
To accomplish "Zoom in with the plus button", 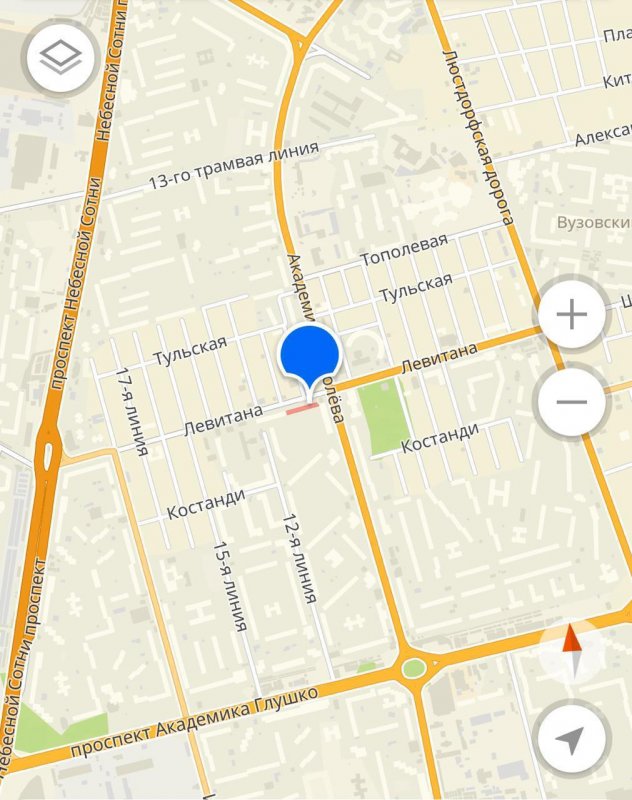I will [572, 317].
